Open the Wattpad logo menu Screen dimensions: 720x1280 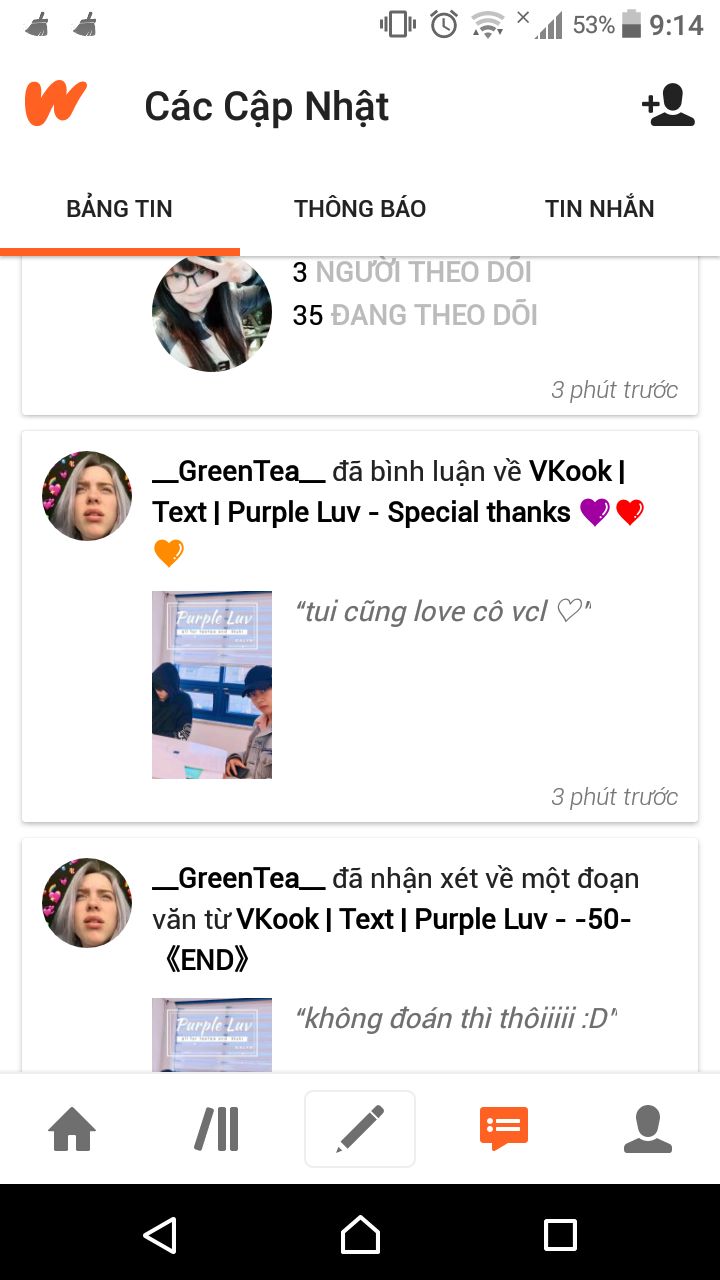point(56,105)
